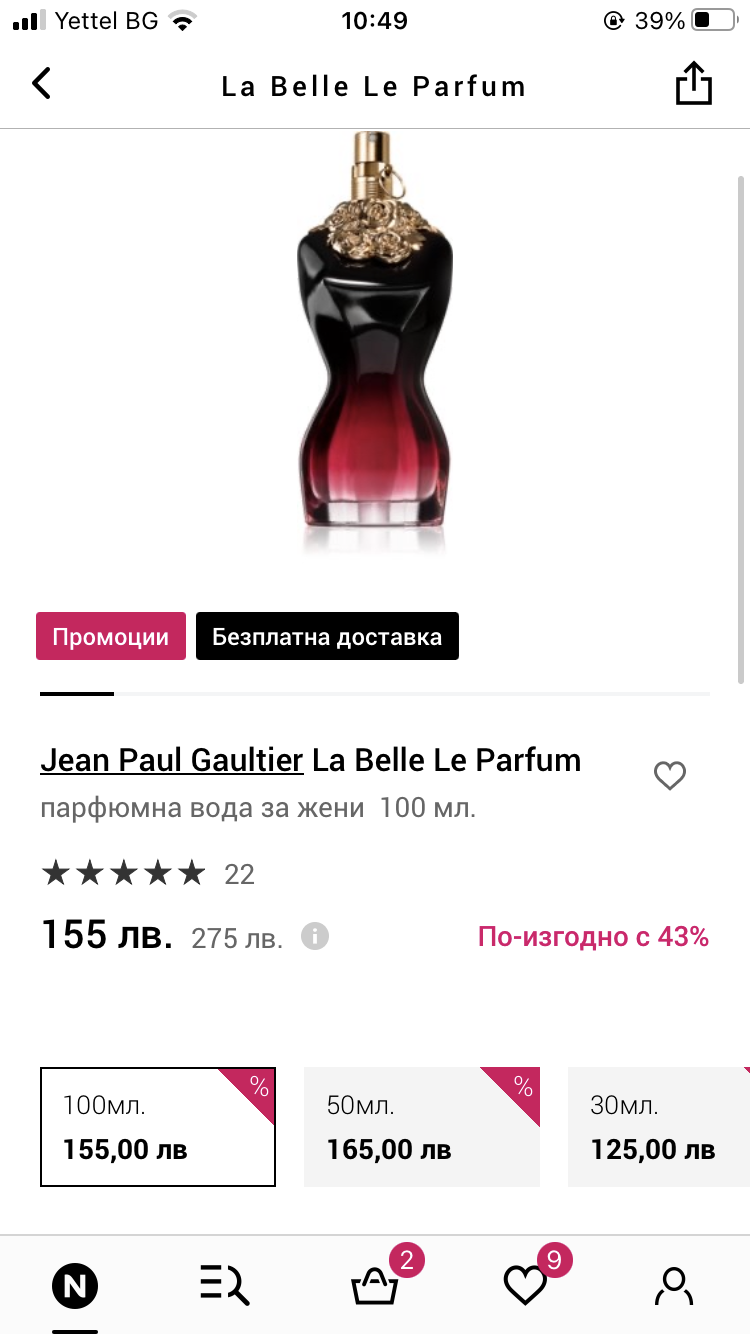Share this perfume product page
Viewport: 750px width, 1334px height.
click(x=693, y=84)
